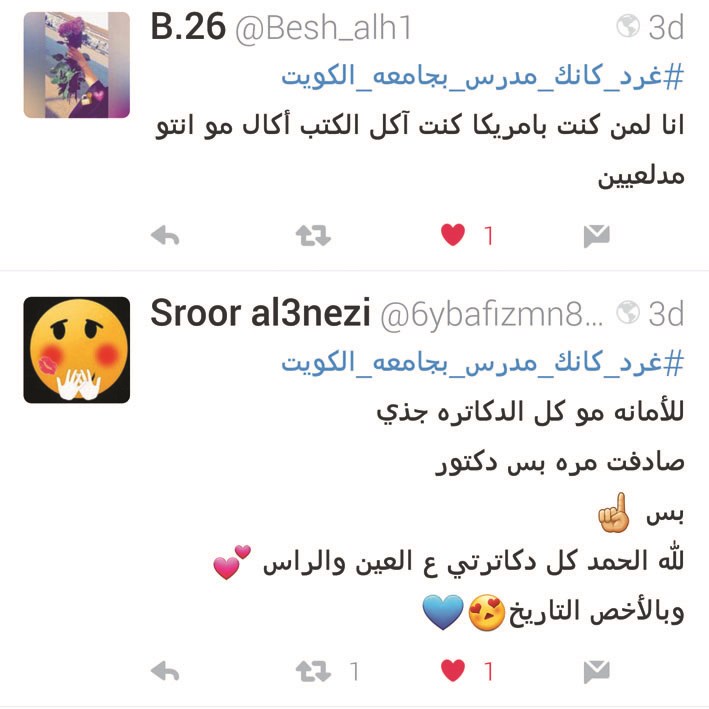Send B.26's tweet via direct message
Viewport: 709px width, 709px height.
596,236
